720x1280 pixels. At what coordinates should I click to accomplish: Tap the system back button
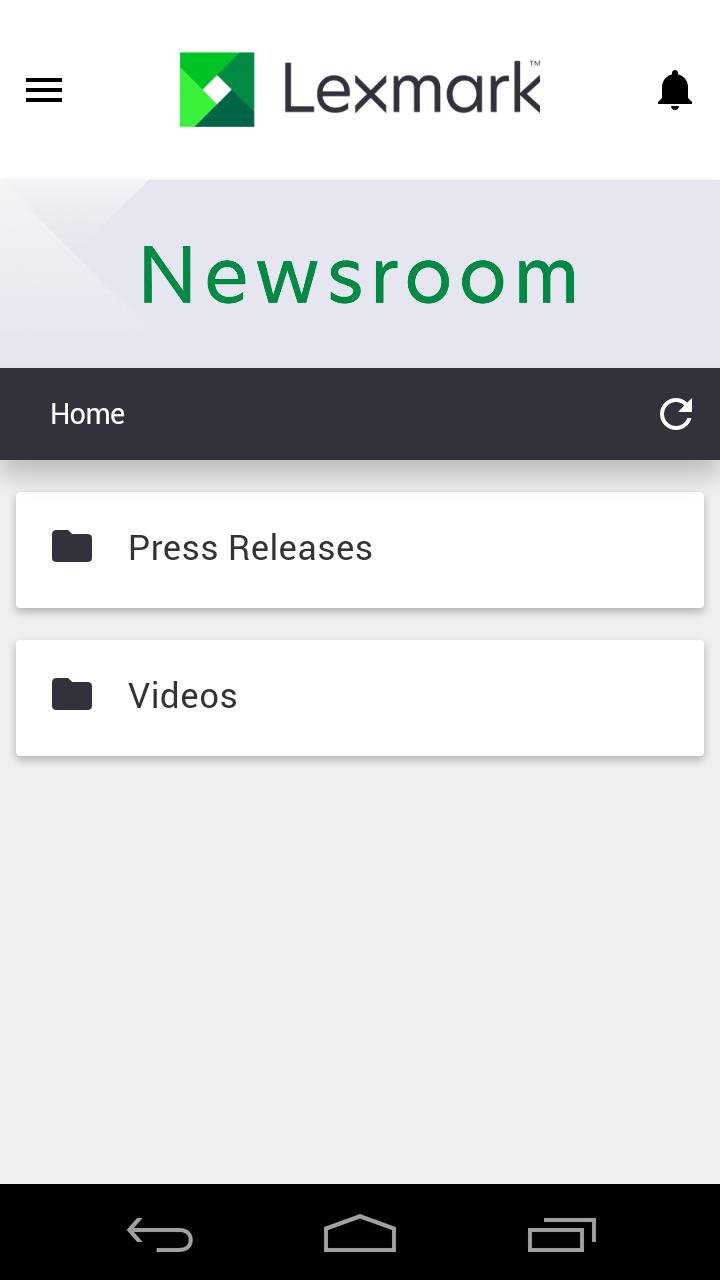[160, 1235]
